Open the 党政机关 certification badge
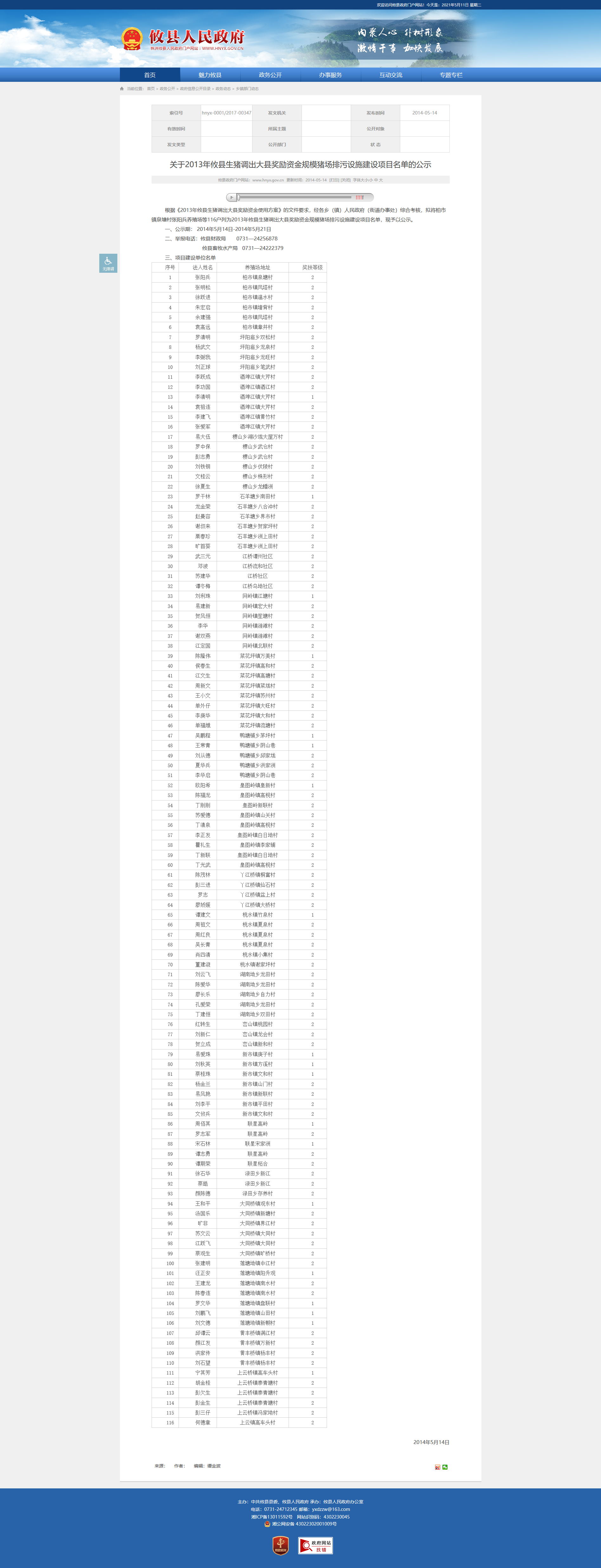Screen dimensions: 601x1568 (280, 1545)
